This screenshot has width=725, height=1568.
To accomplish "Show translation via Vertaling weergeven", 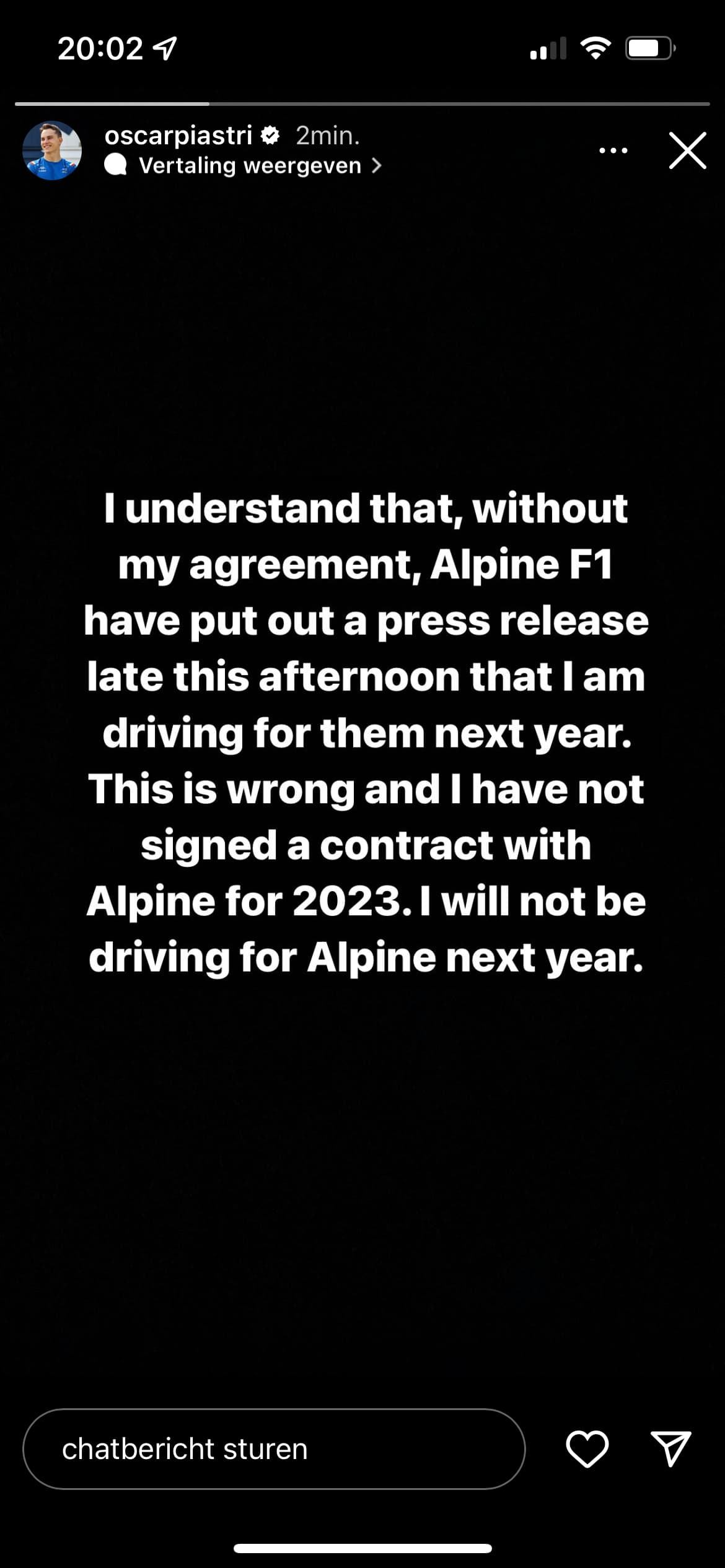I will 250,166.
